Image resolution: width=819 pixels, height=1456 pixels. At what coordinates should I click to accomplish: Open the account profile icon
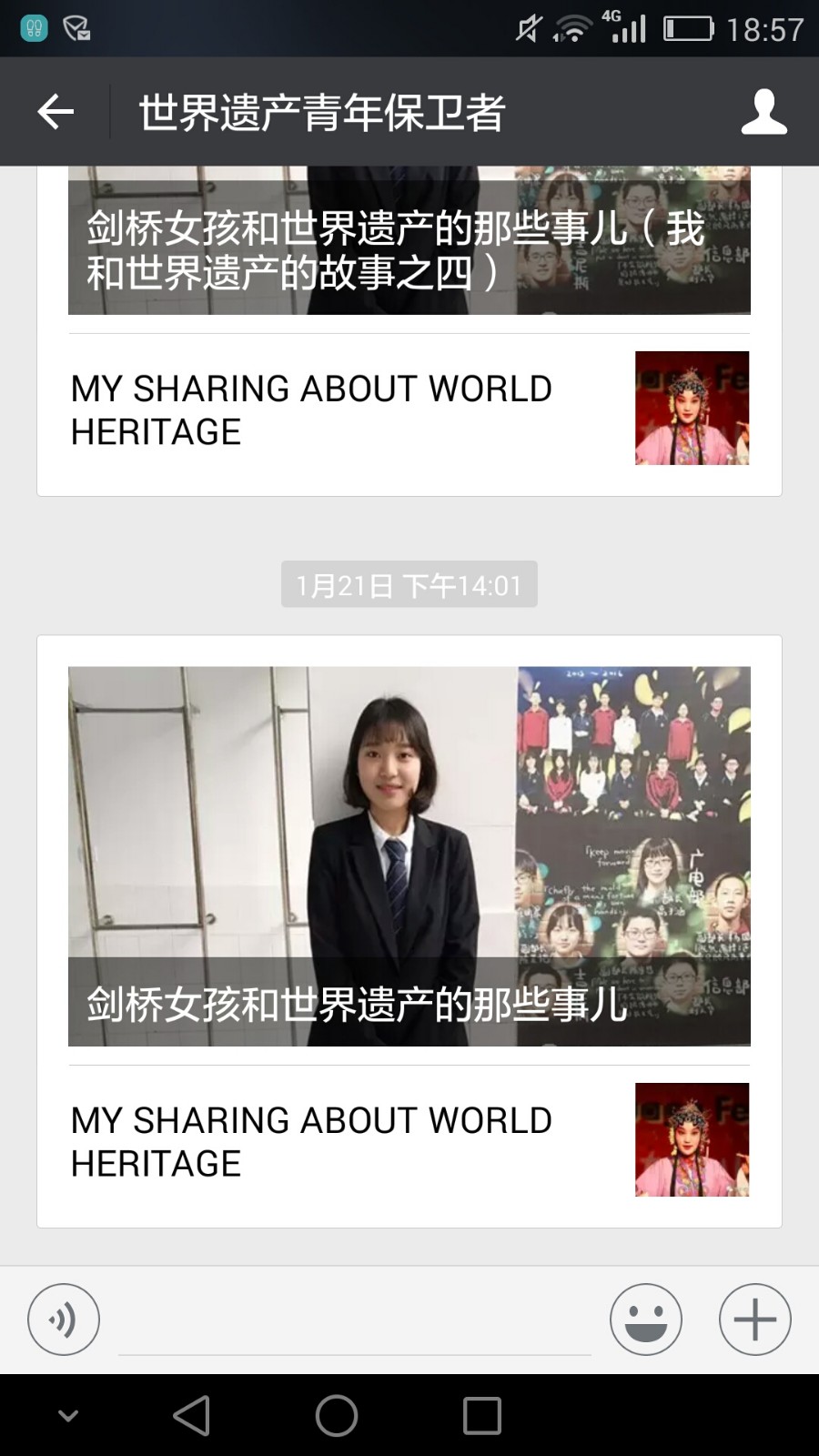(x=763, y=112)
